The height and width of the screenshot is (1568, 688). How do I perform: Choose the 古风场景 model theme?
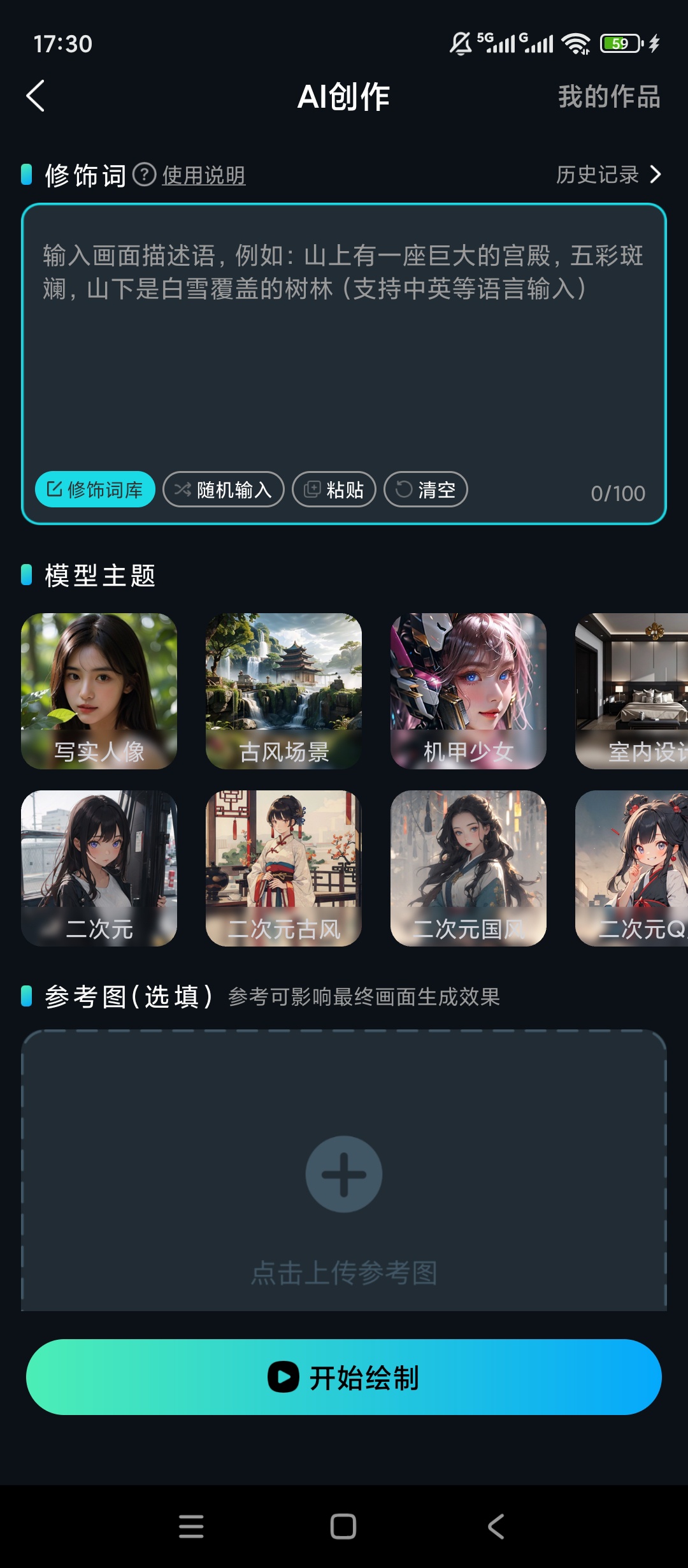pyautogui.click(x=283, y=691)
